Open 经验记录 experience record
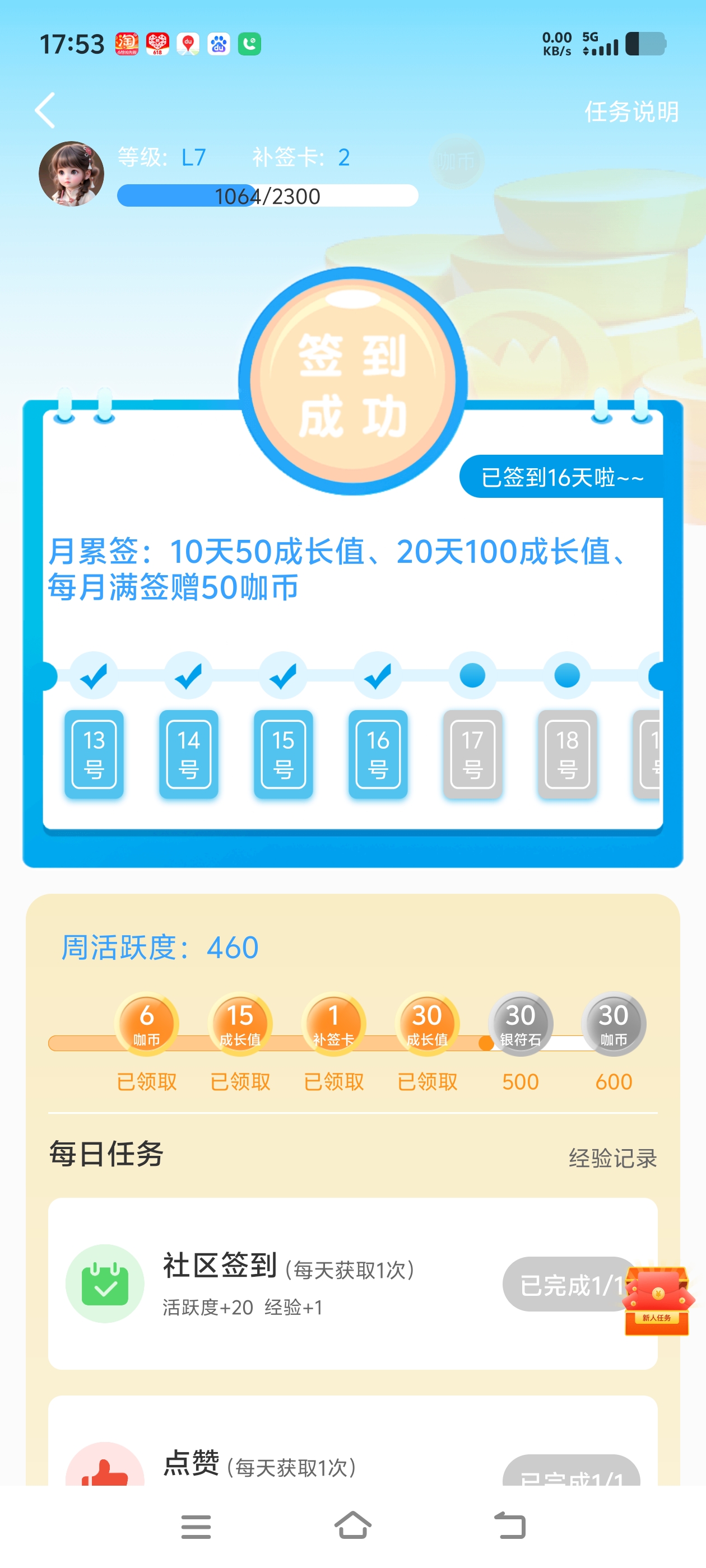 [x=612, y=1158]
